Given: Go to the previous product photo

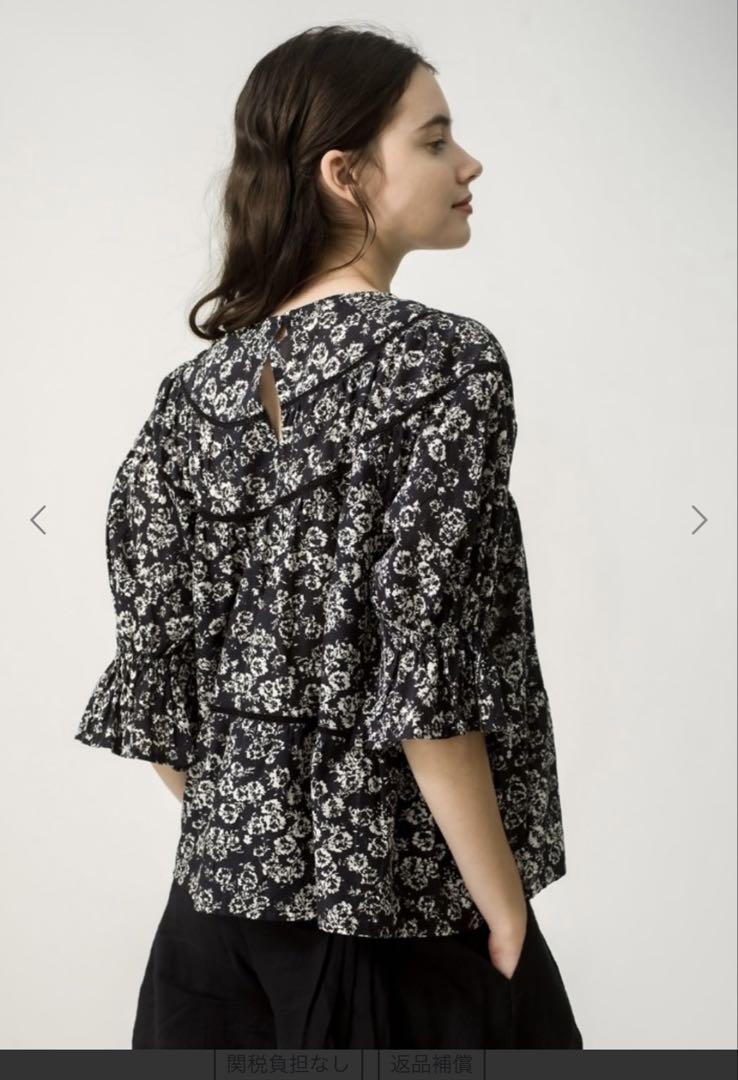Looking at the screenshot, I should (38, 520).
